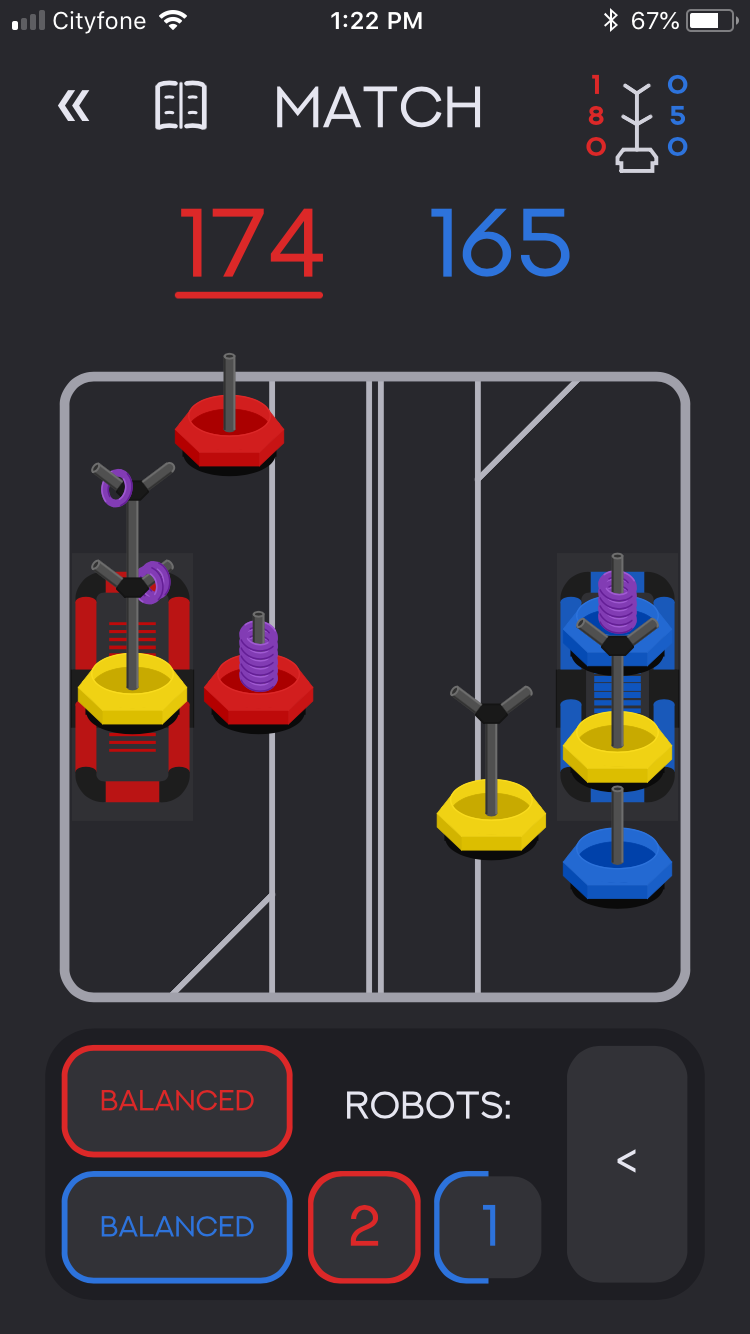Open the game manual book icon
Image resolution: width=750 pixels, height=1334 pixels.
pos(181,106)
